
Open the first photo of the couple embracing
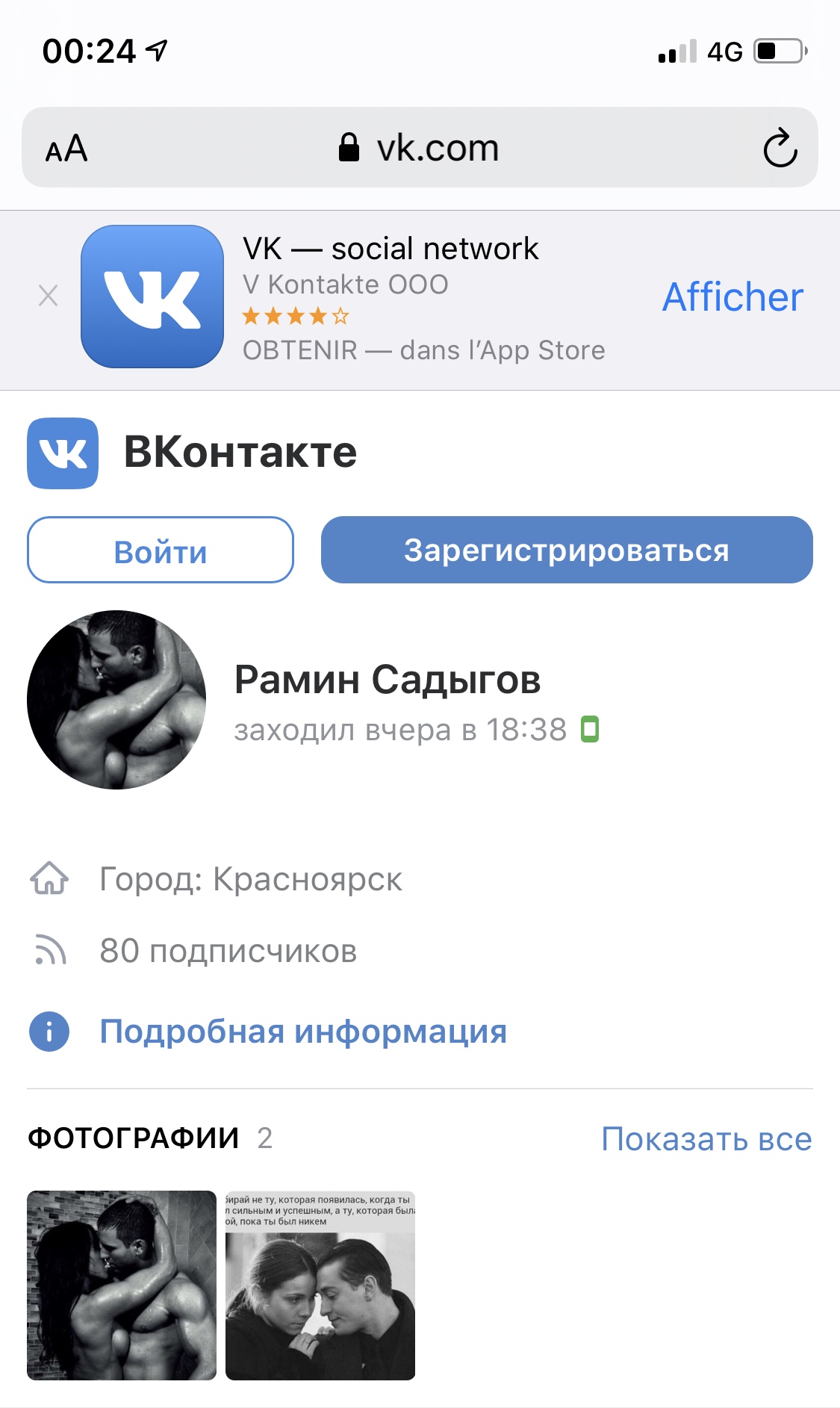pos(122,1286)
